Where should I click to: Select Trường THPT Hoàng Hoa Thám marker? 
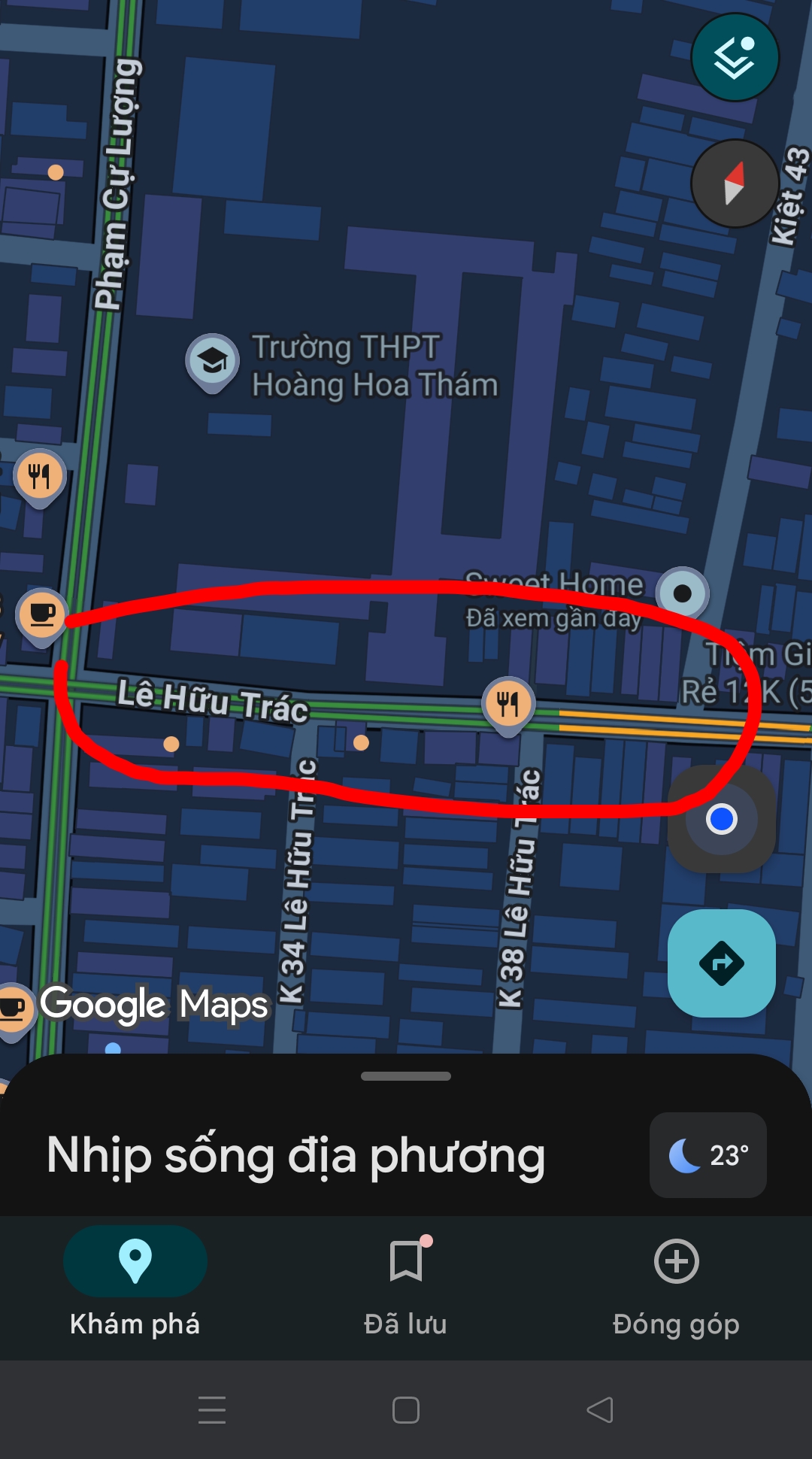(213, 362)
